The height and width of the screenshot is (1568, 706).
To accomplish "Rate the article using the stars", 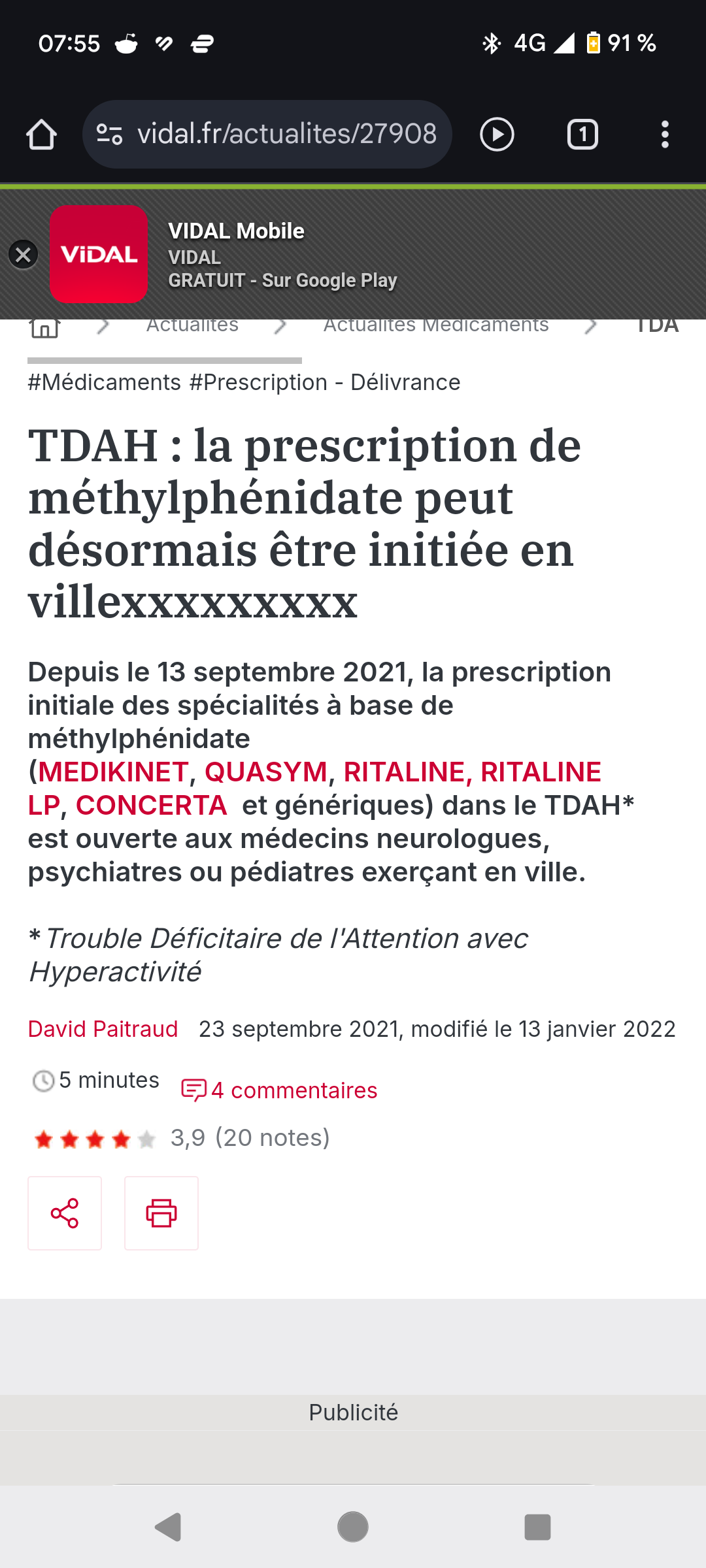I will coord(95,1139).
